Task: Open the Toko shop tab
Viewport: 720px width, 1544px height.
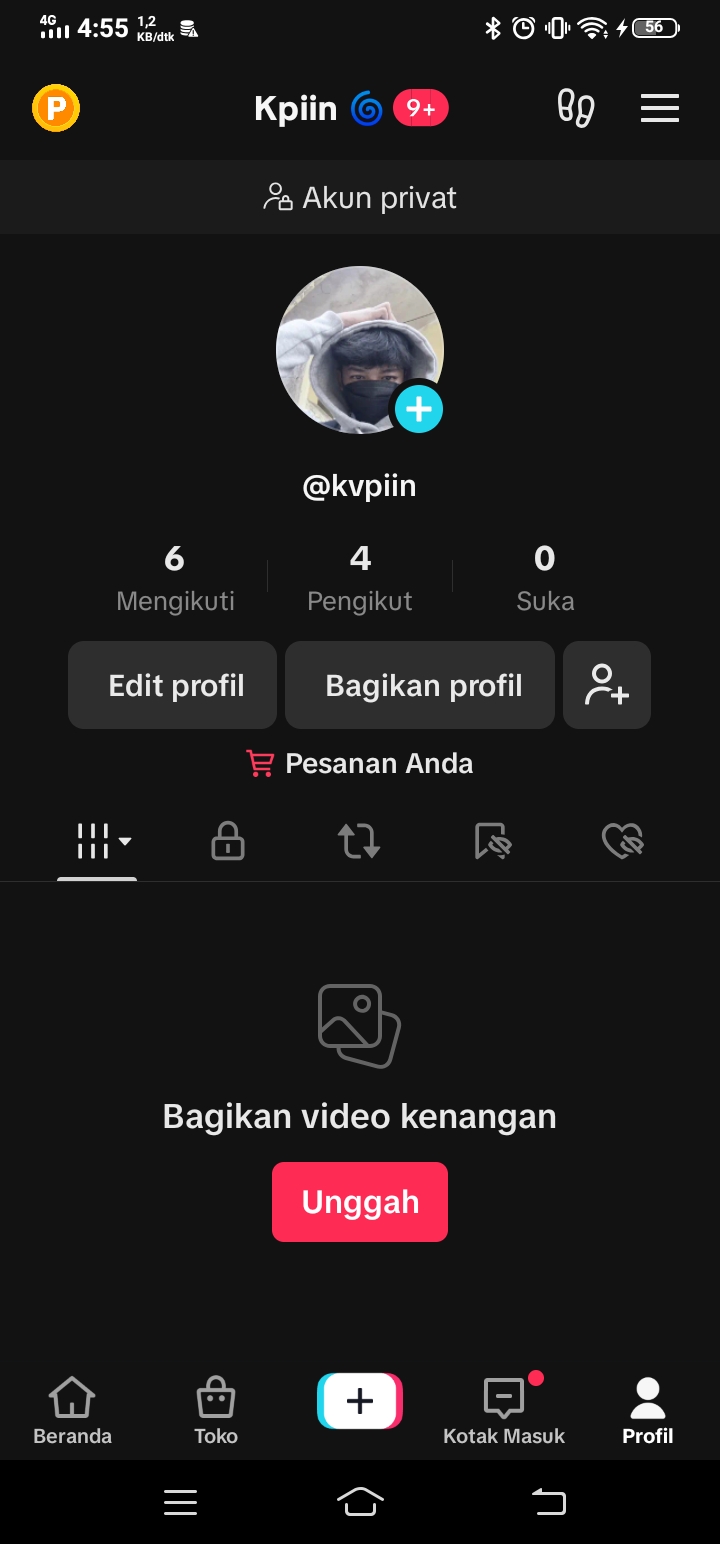Action: point(216,1410)
